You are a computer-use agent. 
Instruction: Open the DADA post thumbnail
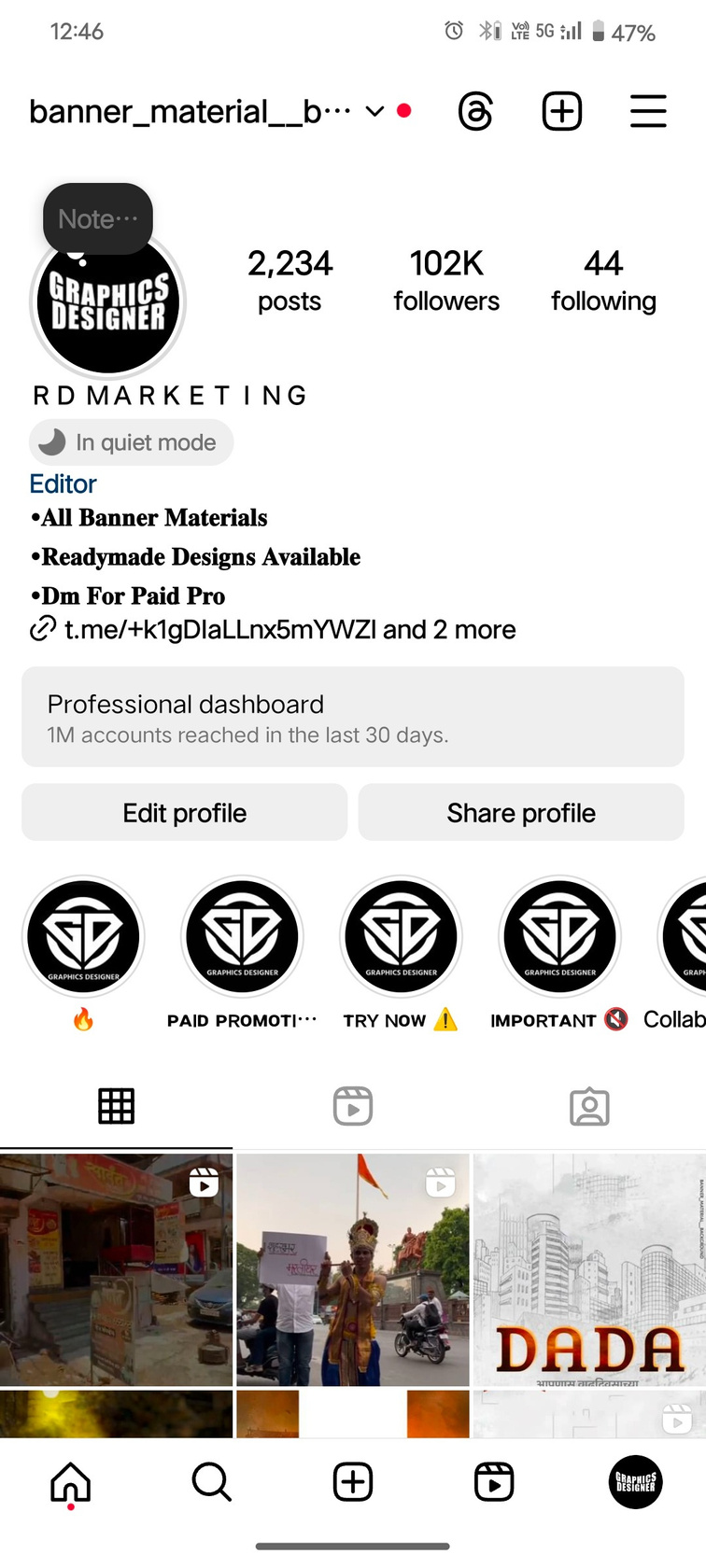pos(589,1269)
